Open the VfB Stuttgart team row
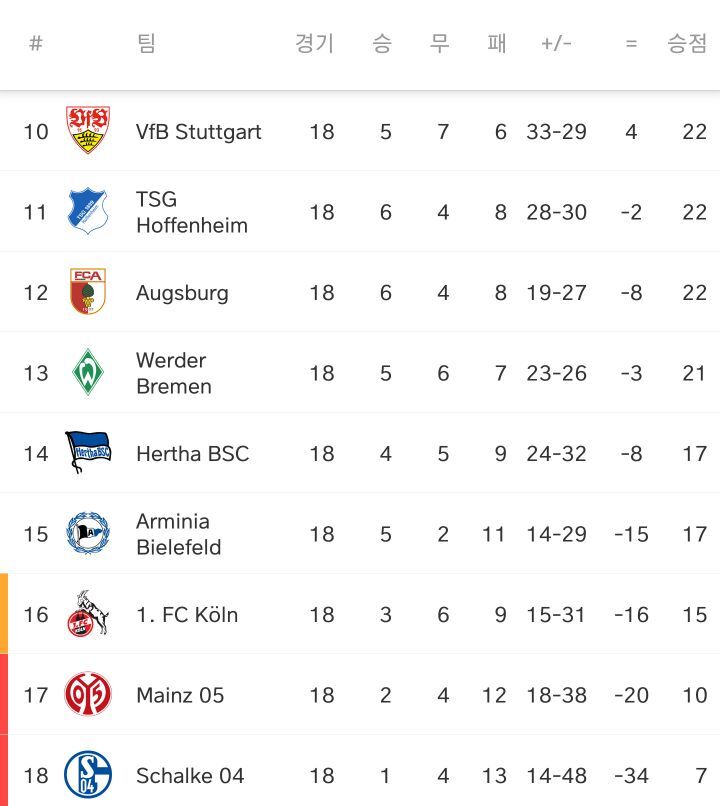 pos(198,132)
